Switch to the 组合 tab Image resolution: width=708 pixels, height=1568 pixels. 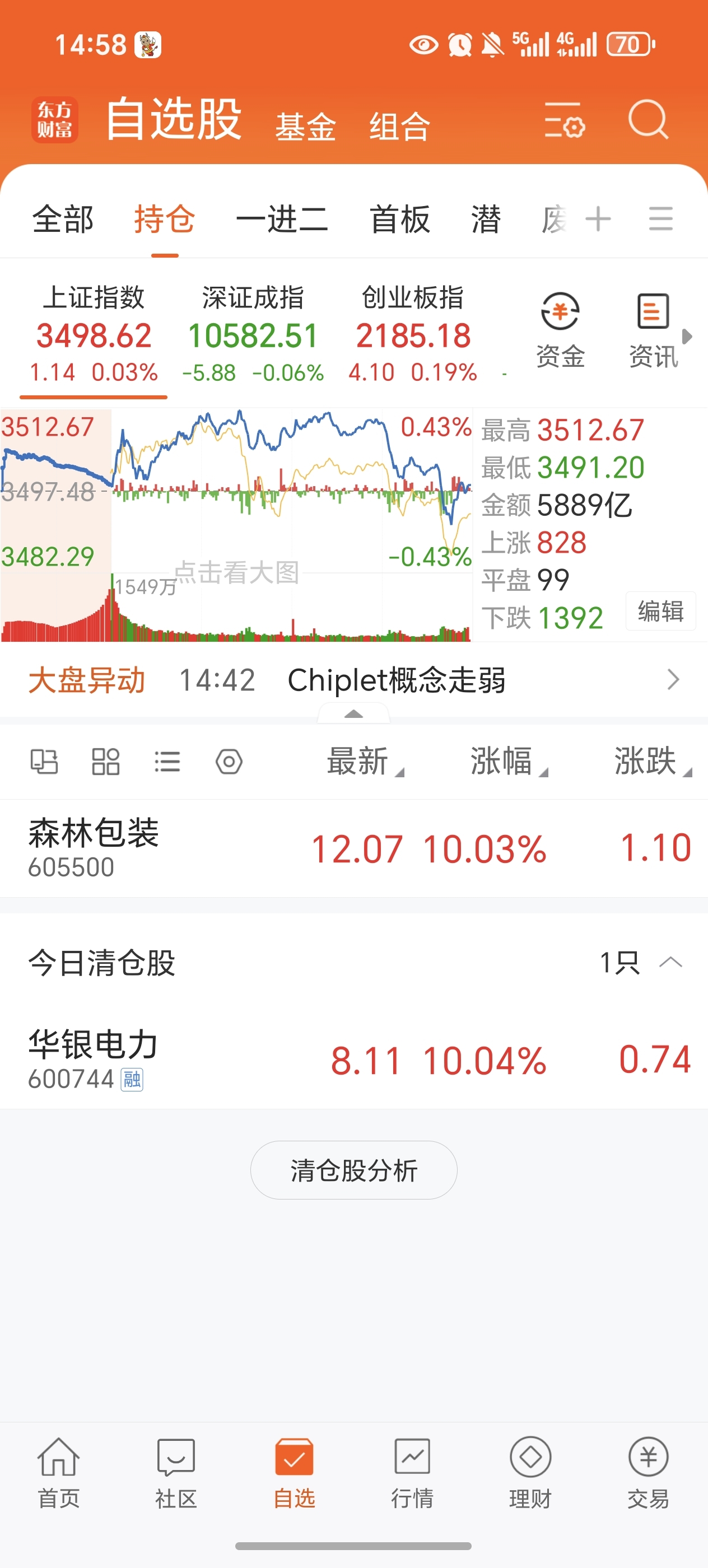tap(400, 127)
